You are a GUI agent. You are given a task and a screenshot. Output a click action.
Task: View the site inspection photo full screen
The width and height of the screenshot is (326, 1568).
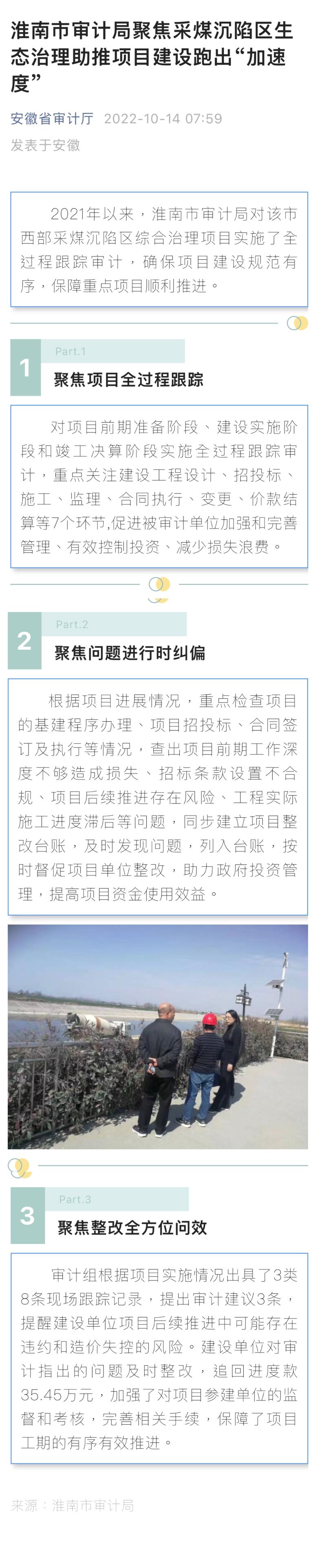click(x=158, y=1037)
